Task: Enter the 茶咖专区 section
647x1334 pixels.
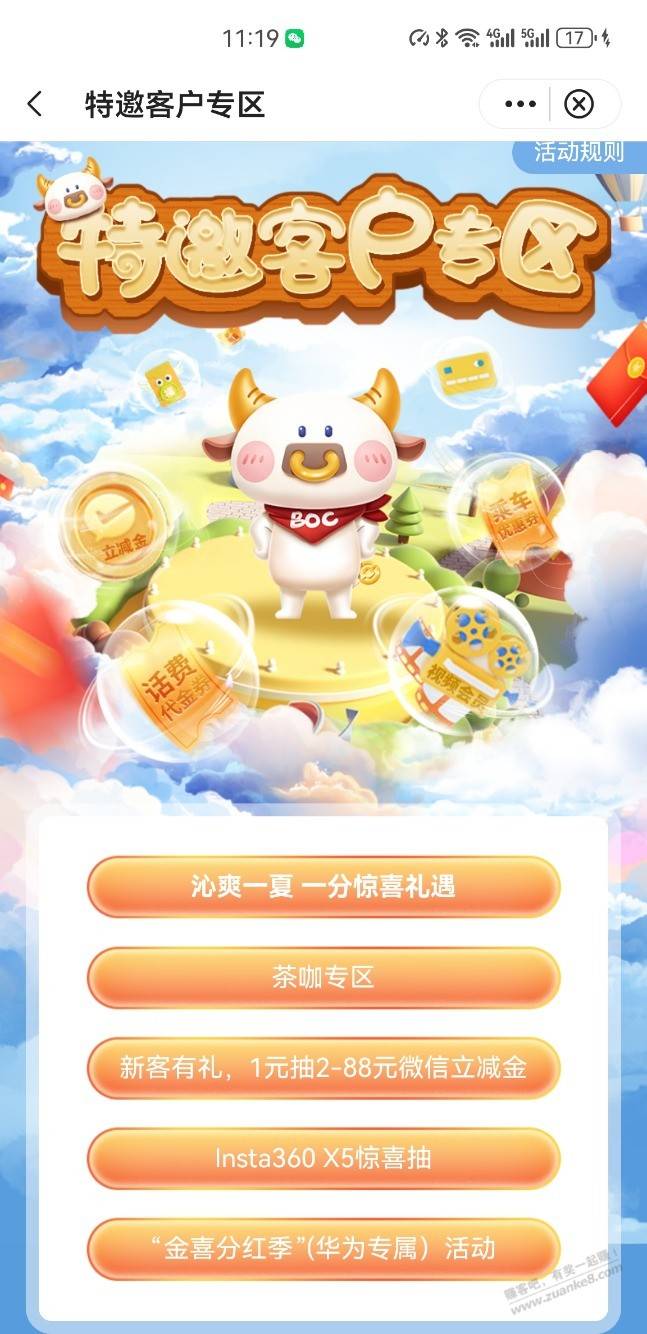Action: tap(323, 977)
